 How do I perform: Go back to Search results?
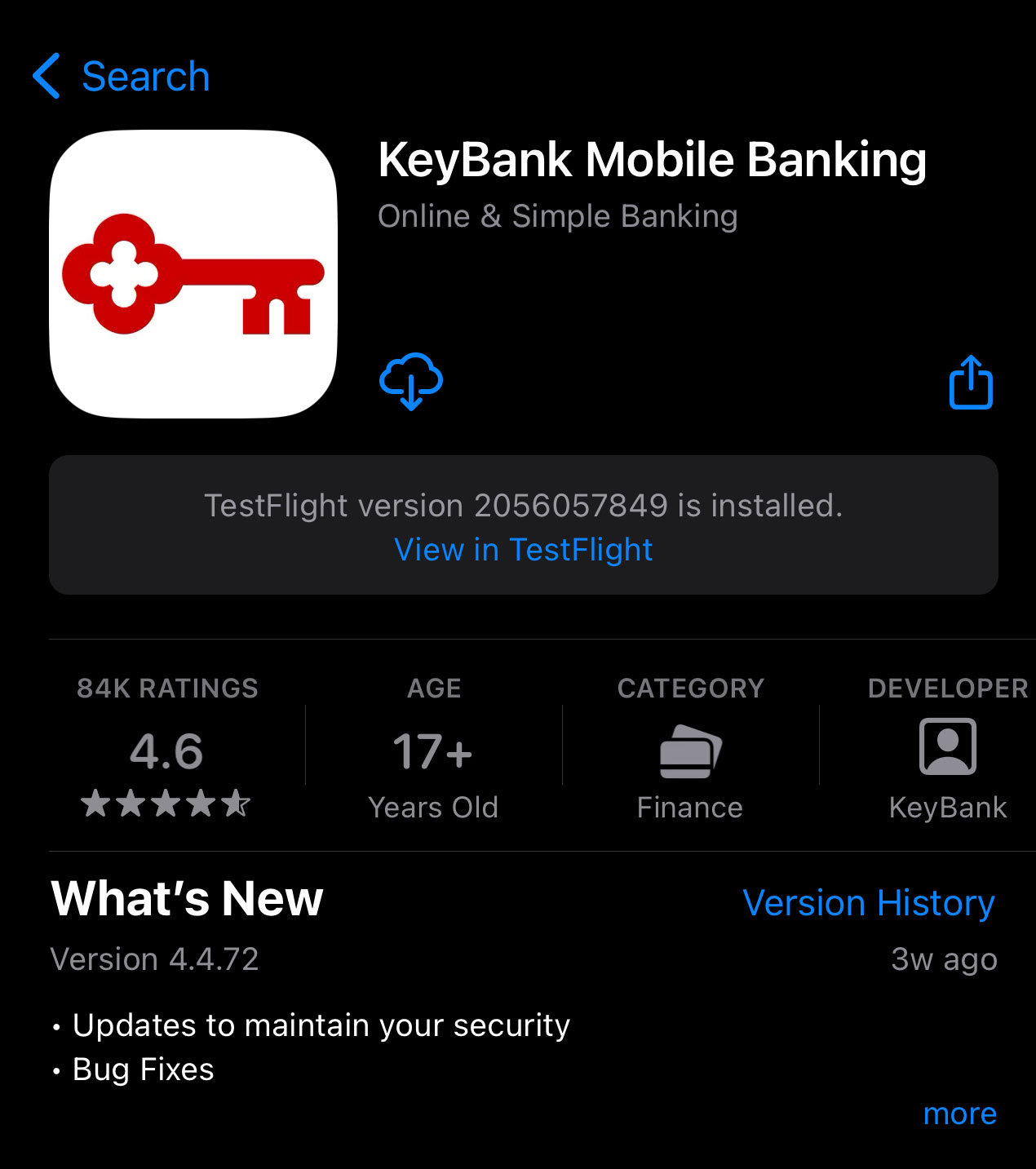pyautogui.click(x=122, y=77)
